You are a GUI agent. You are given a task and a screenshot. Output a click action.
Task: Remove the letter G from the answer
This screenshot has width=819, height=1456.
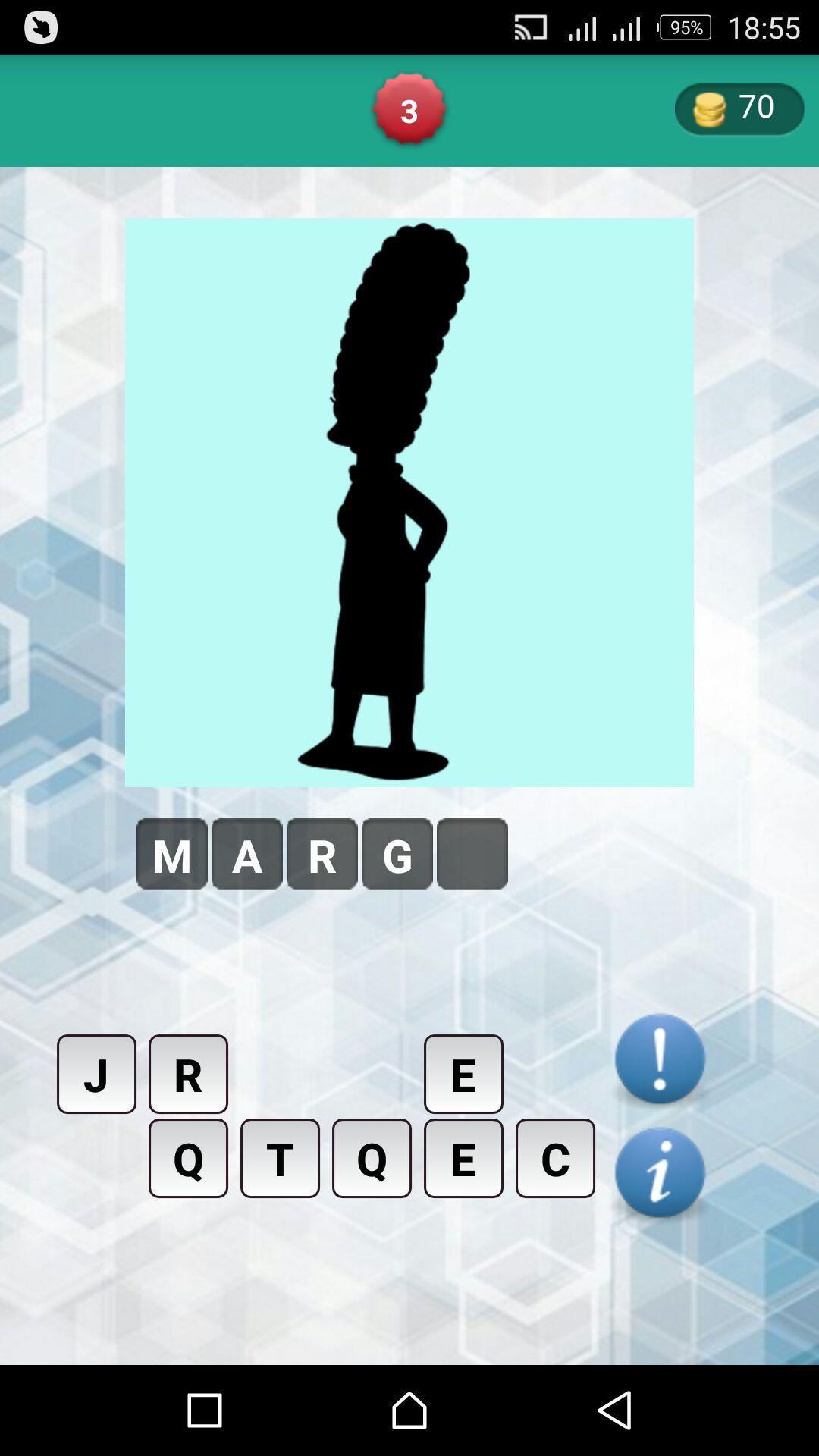click(x=397, y=854)
